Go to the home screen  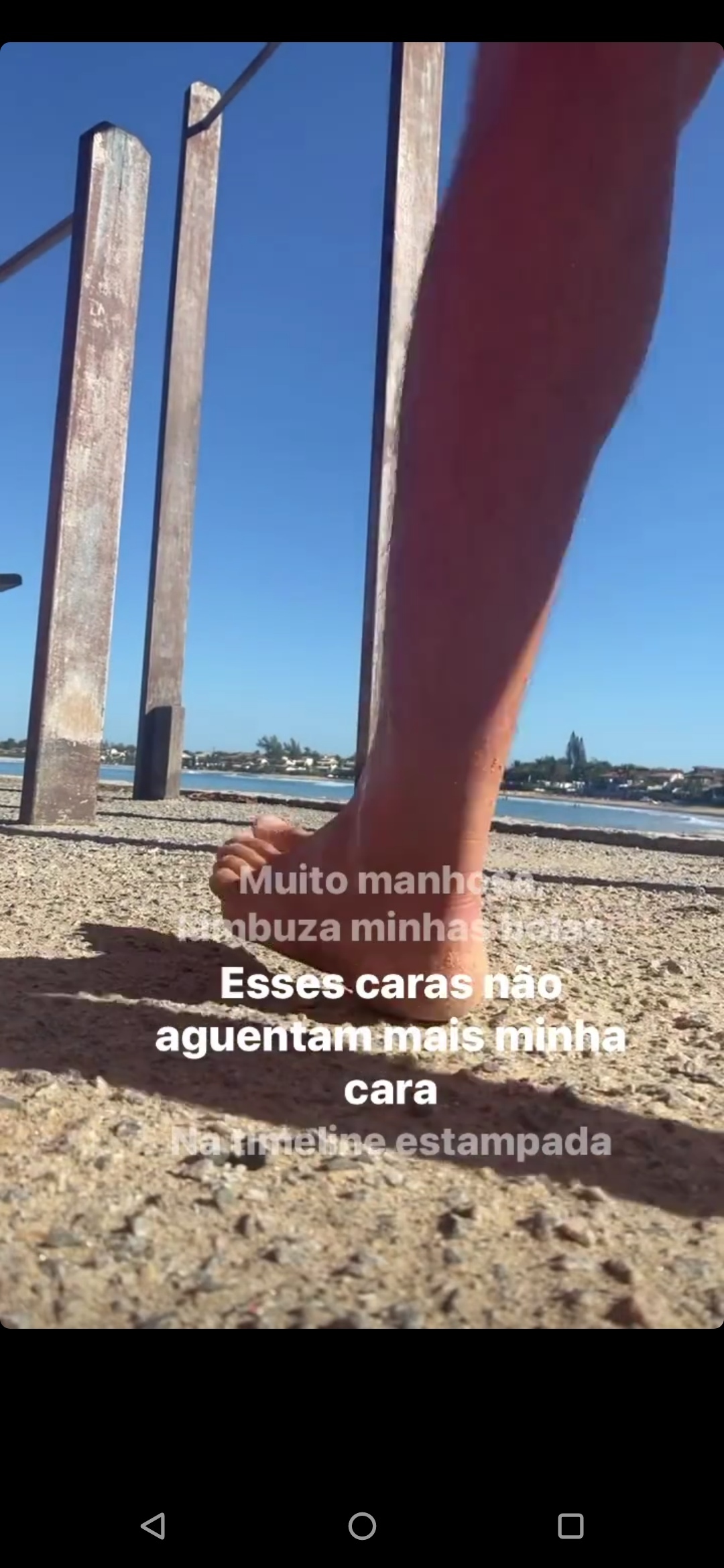pos(362,1526)
